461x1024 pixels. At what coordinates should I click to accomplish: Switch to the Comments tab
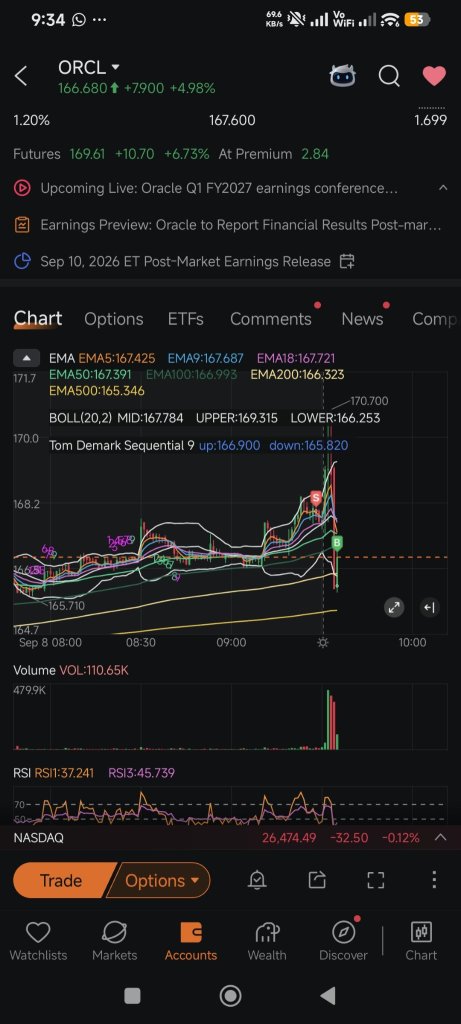[x=271, y=319]
